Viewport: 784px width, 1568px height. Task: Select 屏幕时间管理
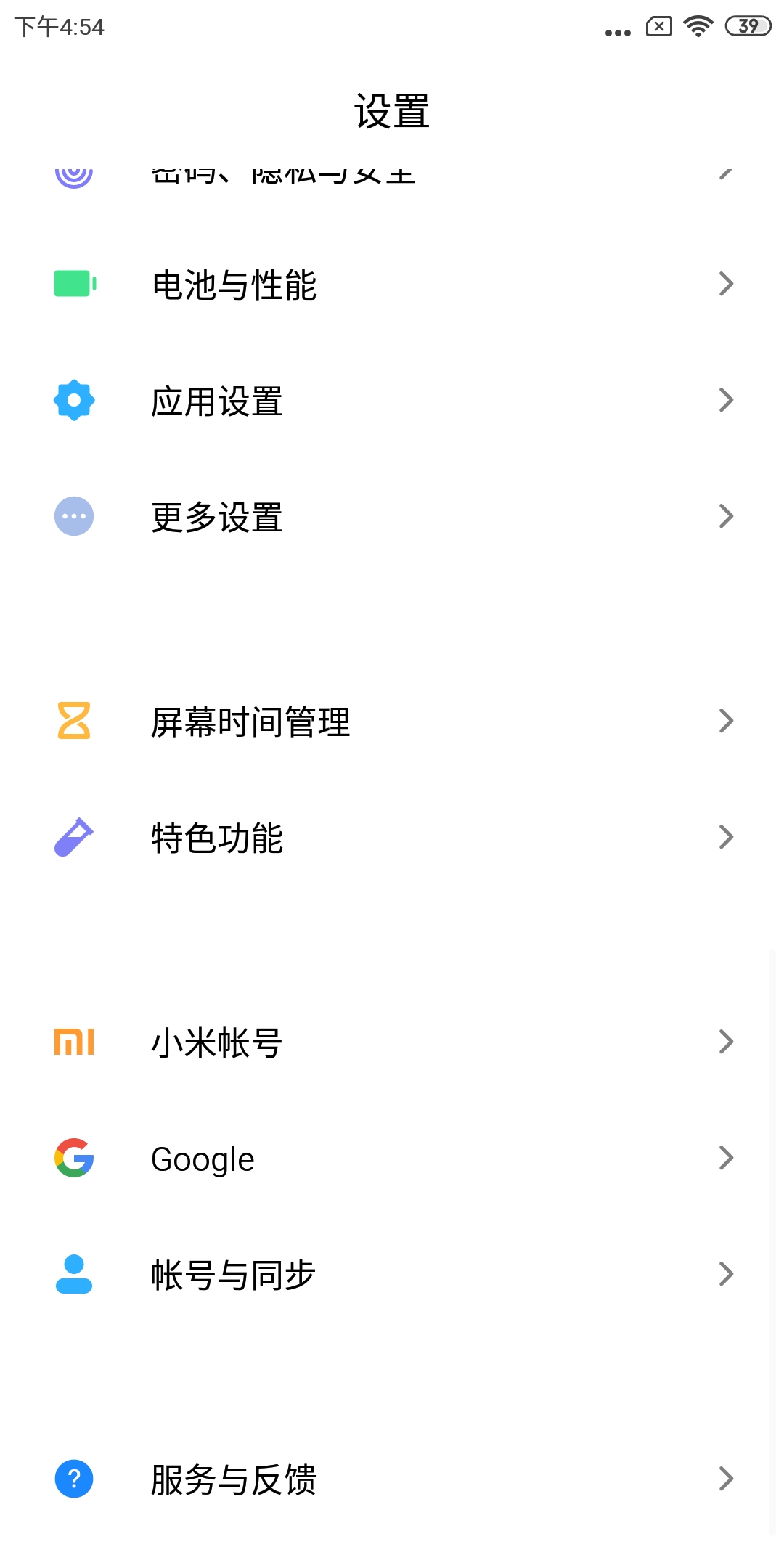click(x=392, y=721)
